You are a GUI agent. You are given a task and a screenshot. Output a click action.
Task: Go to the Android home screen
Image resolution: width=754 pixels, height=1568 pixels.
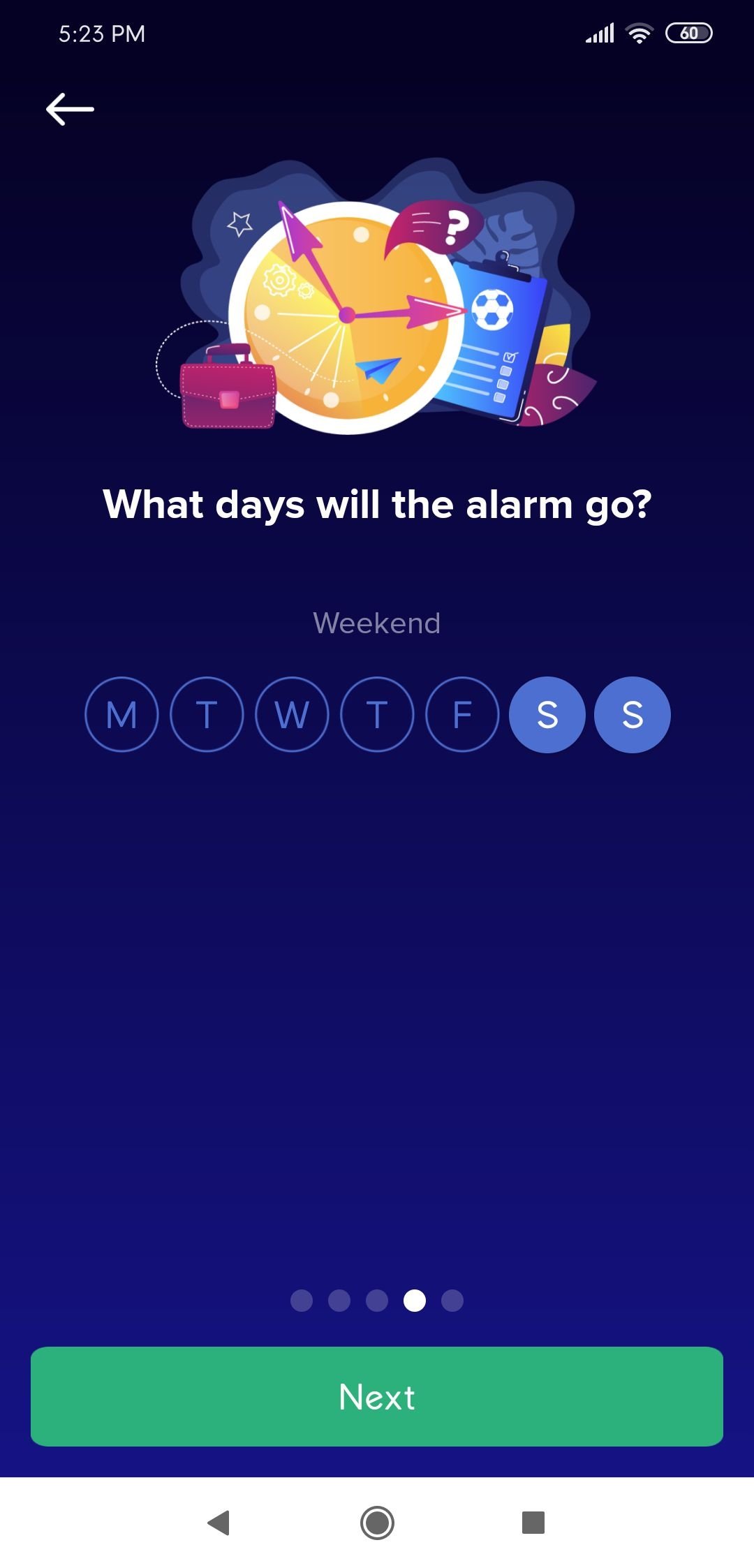(x=377, y=1522)
